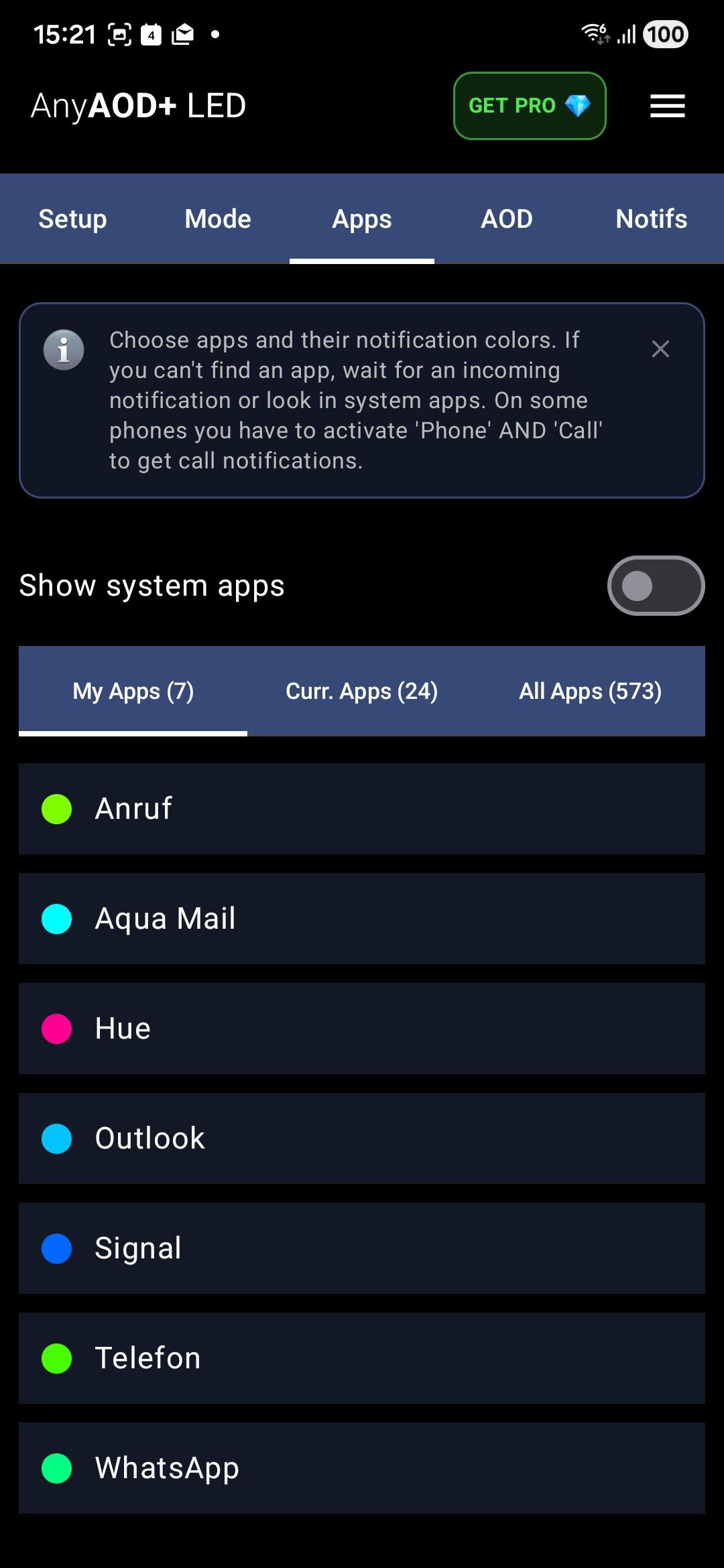Select the Apps tab

tap(362, 219)
